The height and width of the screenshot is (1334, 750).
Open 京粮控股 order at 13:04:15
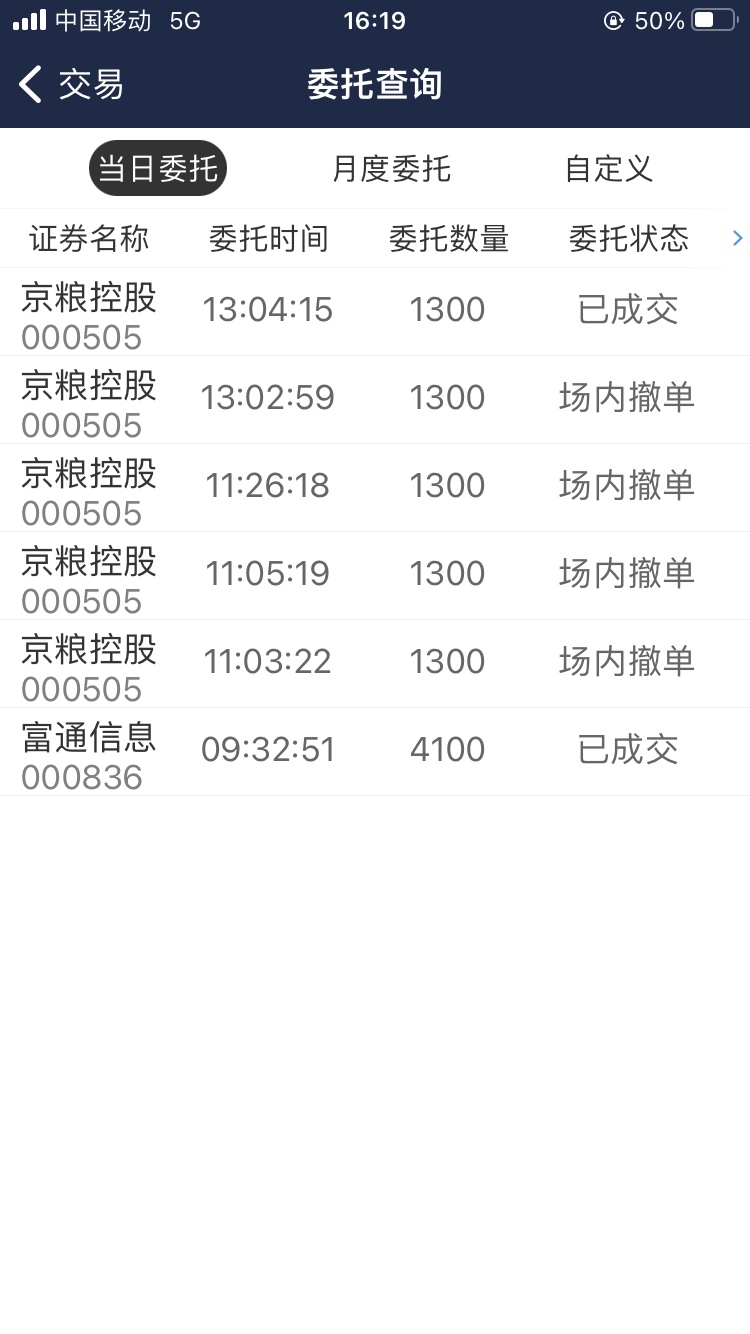pos(375,312)
